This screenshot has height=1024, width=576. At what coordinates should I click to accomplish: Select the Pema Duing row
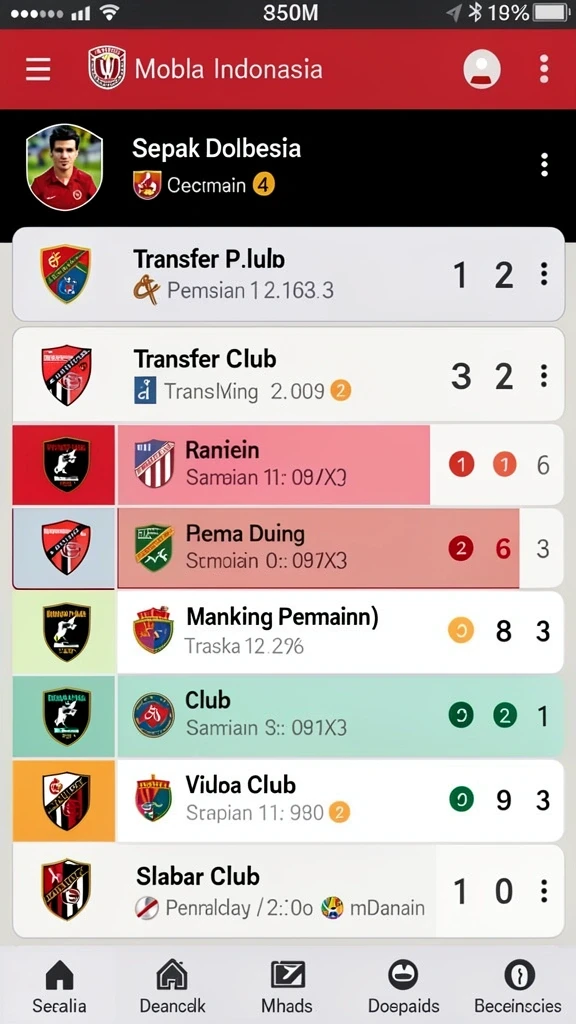click(288, 548)
